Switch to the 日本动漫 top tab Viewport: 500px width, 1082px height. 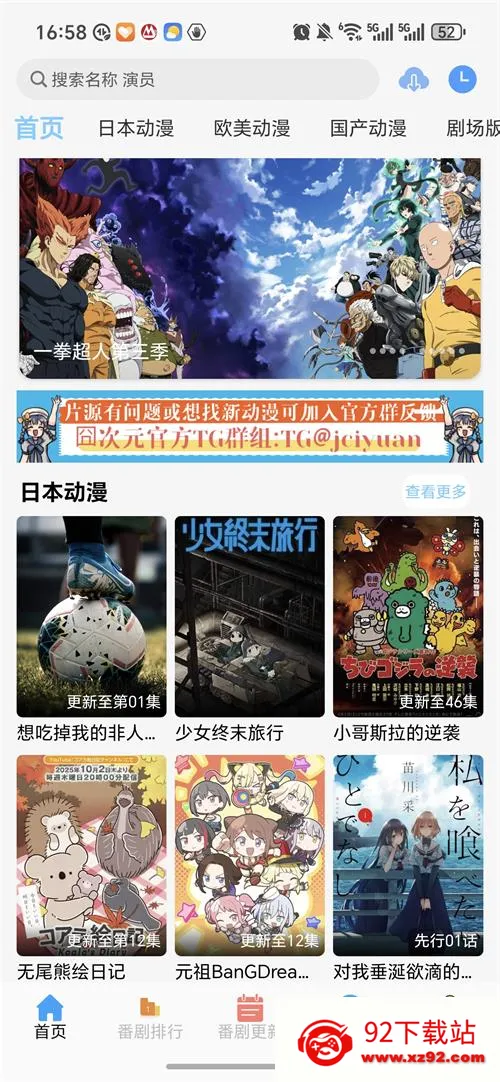136,128
